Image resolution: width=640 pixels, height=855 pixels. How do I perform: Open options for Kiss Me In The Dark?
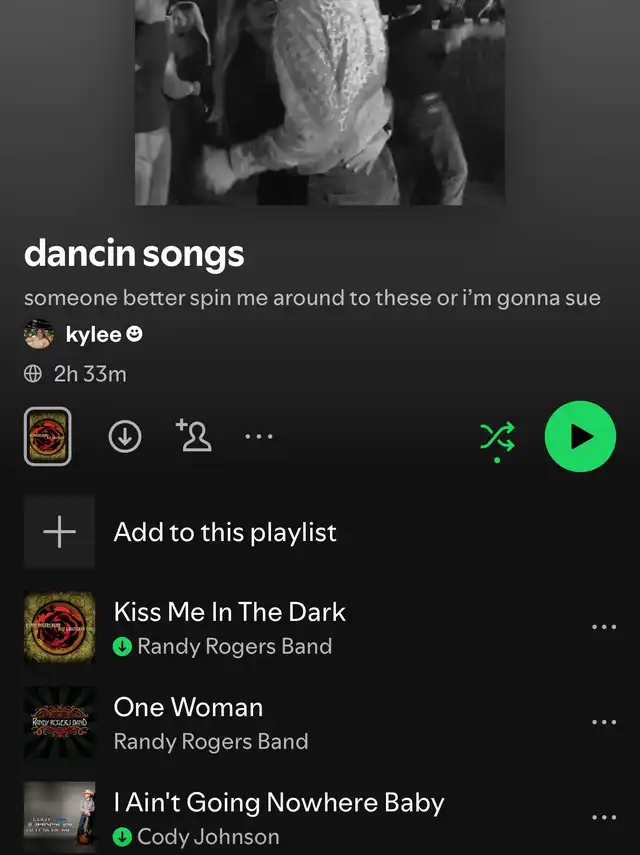click(x=604, y=627)
